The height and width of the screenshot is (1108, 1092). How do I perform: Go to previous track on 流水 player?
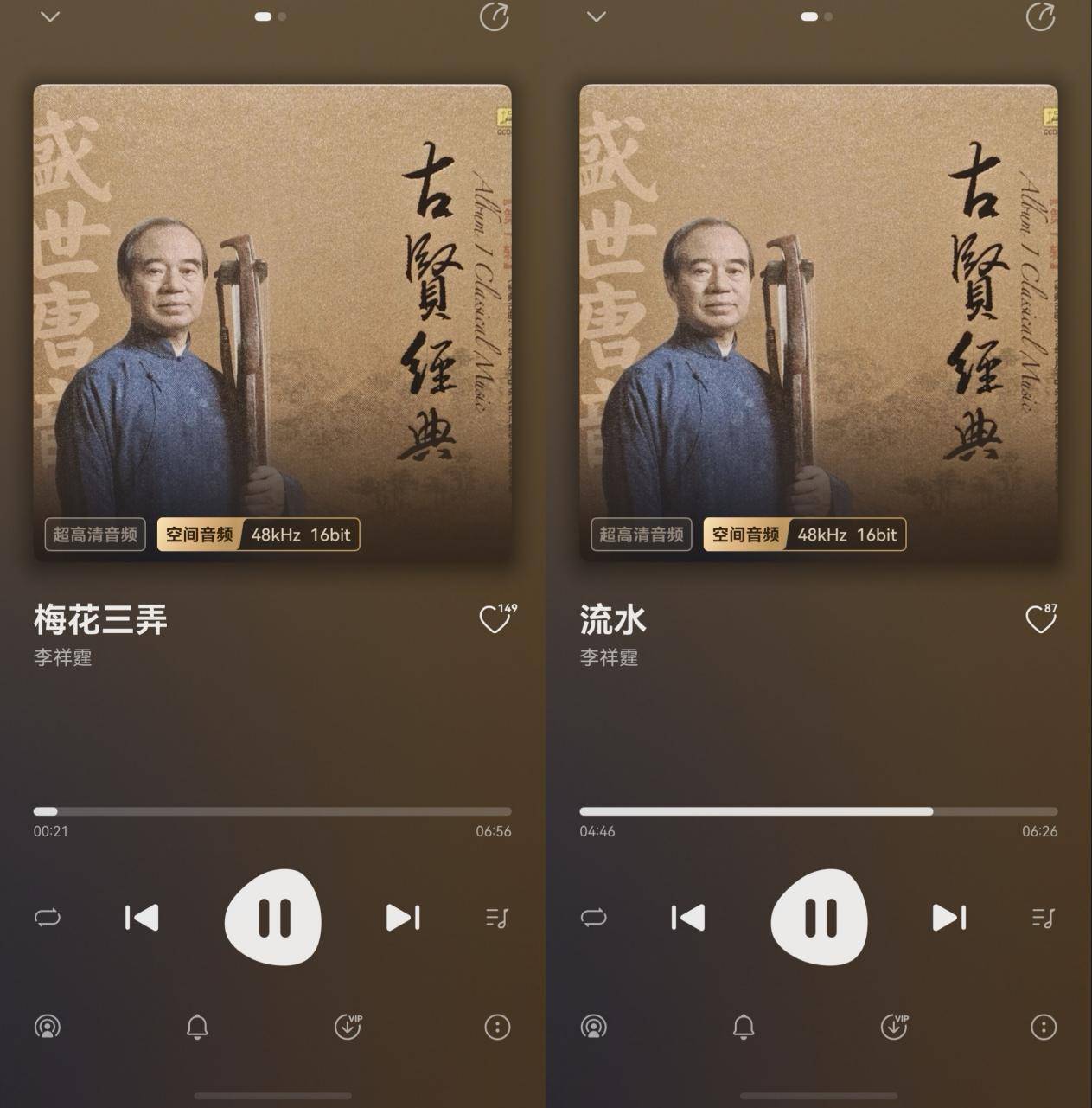pos(688,918)
